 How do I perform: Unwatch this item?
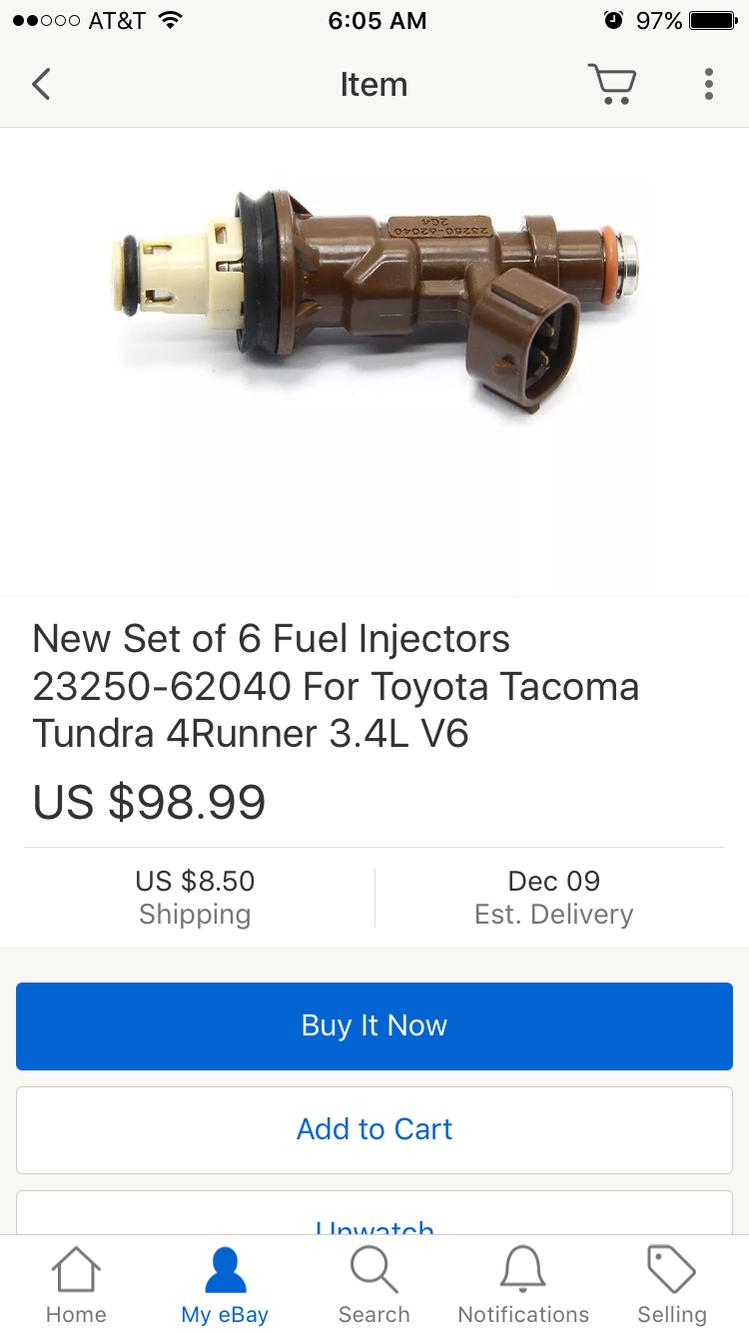[374, 1213]
